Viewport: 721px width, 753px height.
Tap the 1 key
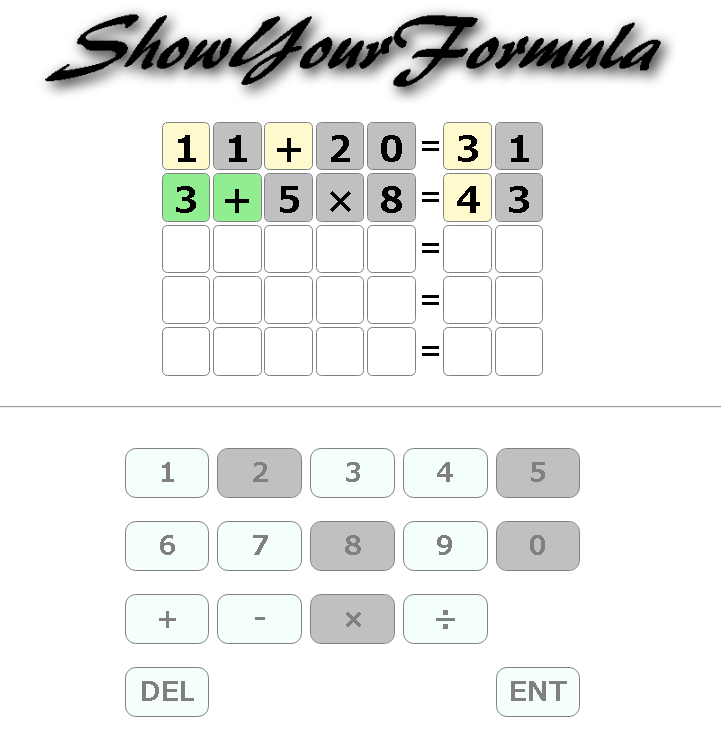coord(167,473)
